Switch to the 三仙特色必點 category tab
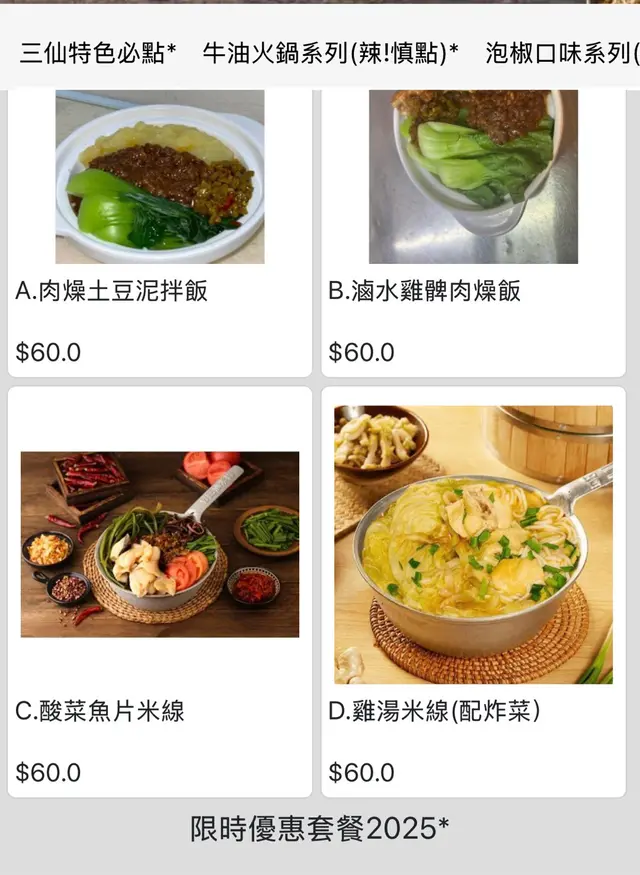Screen dimensions: 640x875 tap(98, 54)
